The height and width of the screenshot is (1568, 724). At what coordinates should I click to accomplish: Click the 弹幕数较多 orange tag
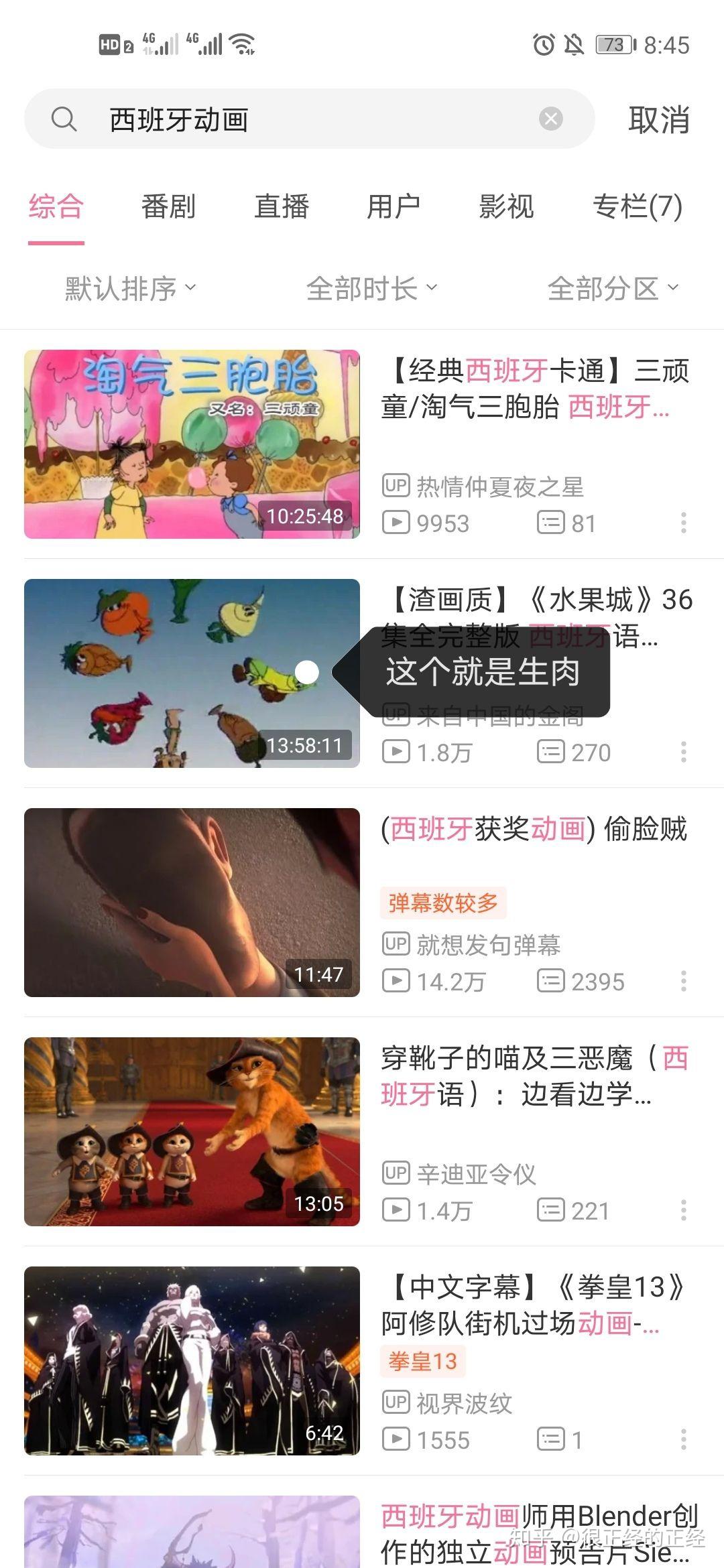coord(444,903)
